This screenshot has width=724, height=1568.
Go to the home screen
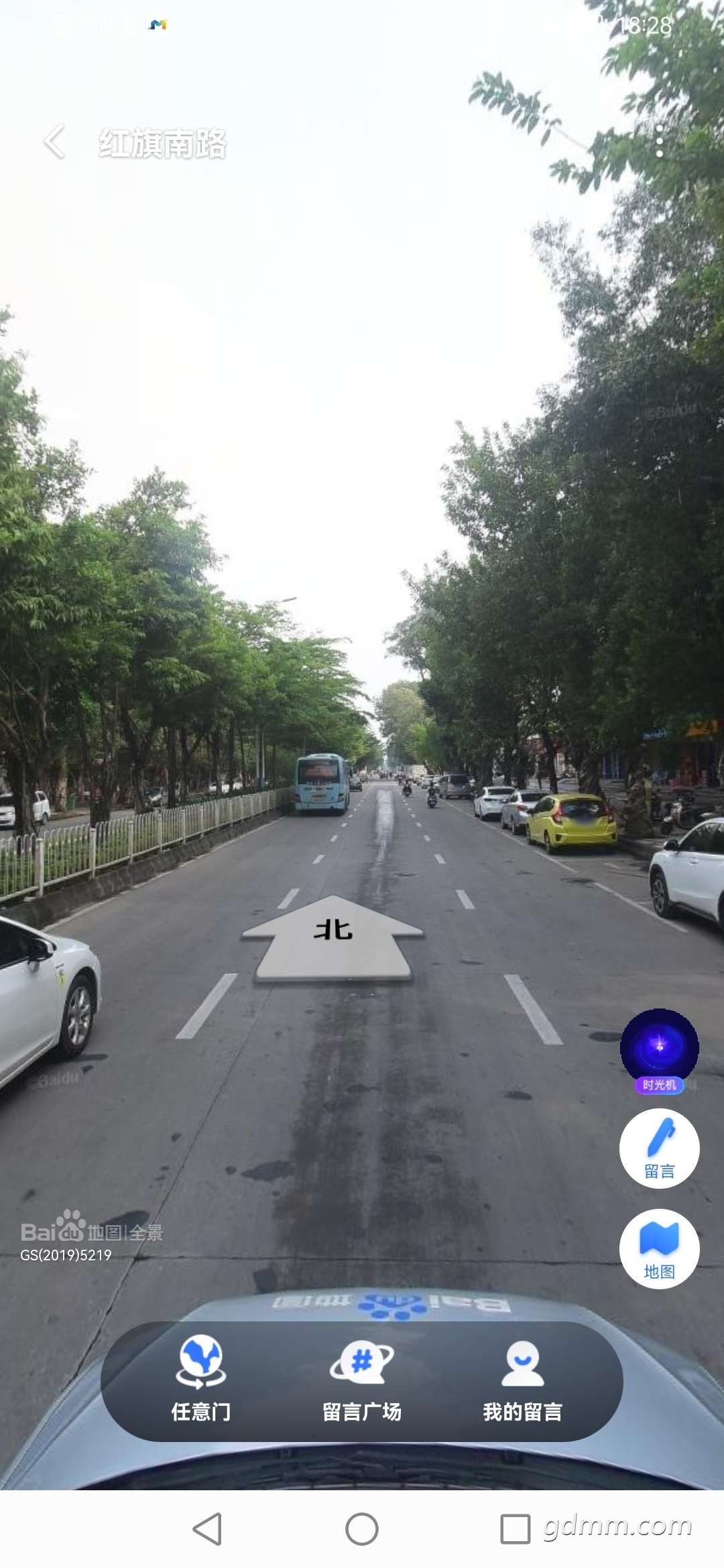click(x=362, y=1529)
